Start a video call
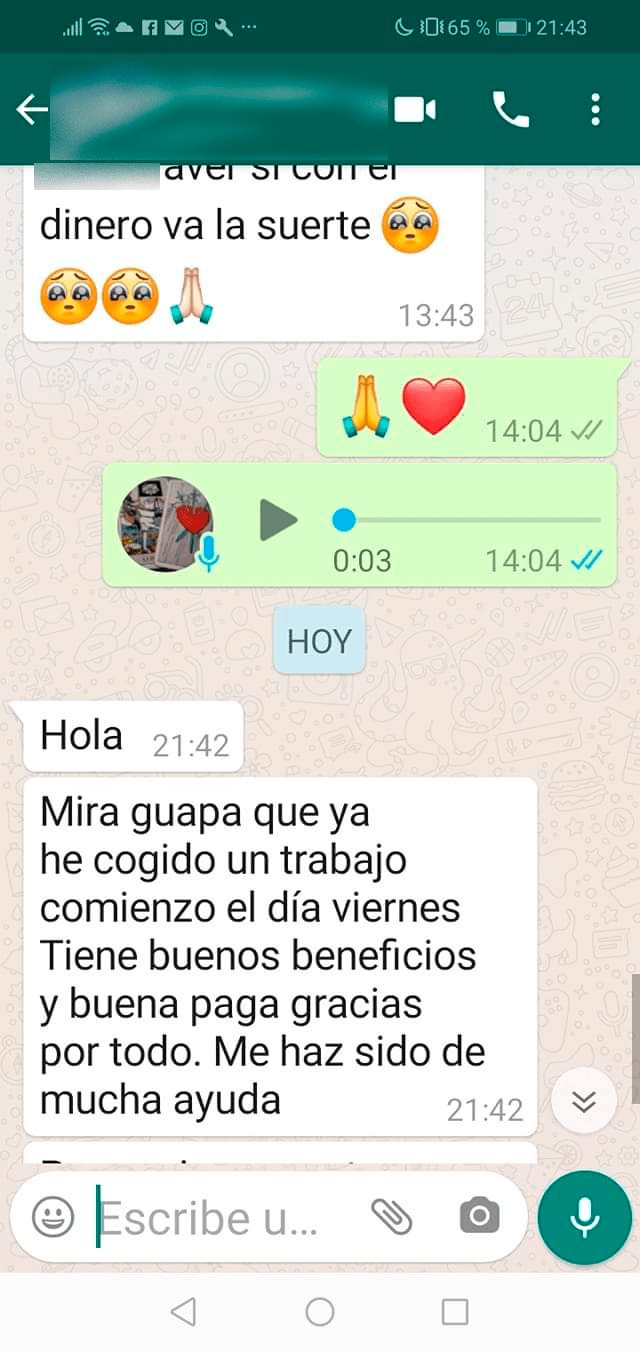Image resolution: width=640 pixels, height=1351 pixels. click(x=415, y=110)
